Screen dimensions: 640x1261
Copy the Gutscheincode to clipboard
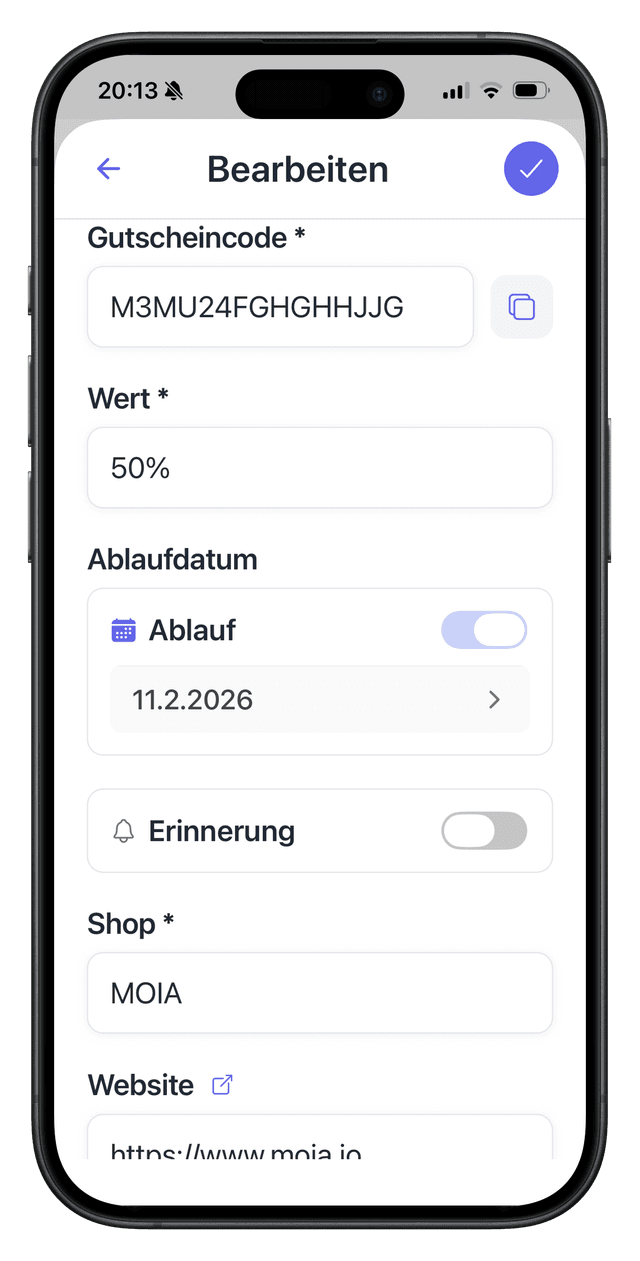521,307
